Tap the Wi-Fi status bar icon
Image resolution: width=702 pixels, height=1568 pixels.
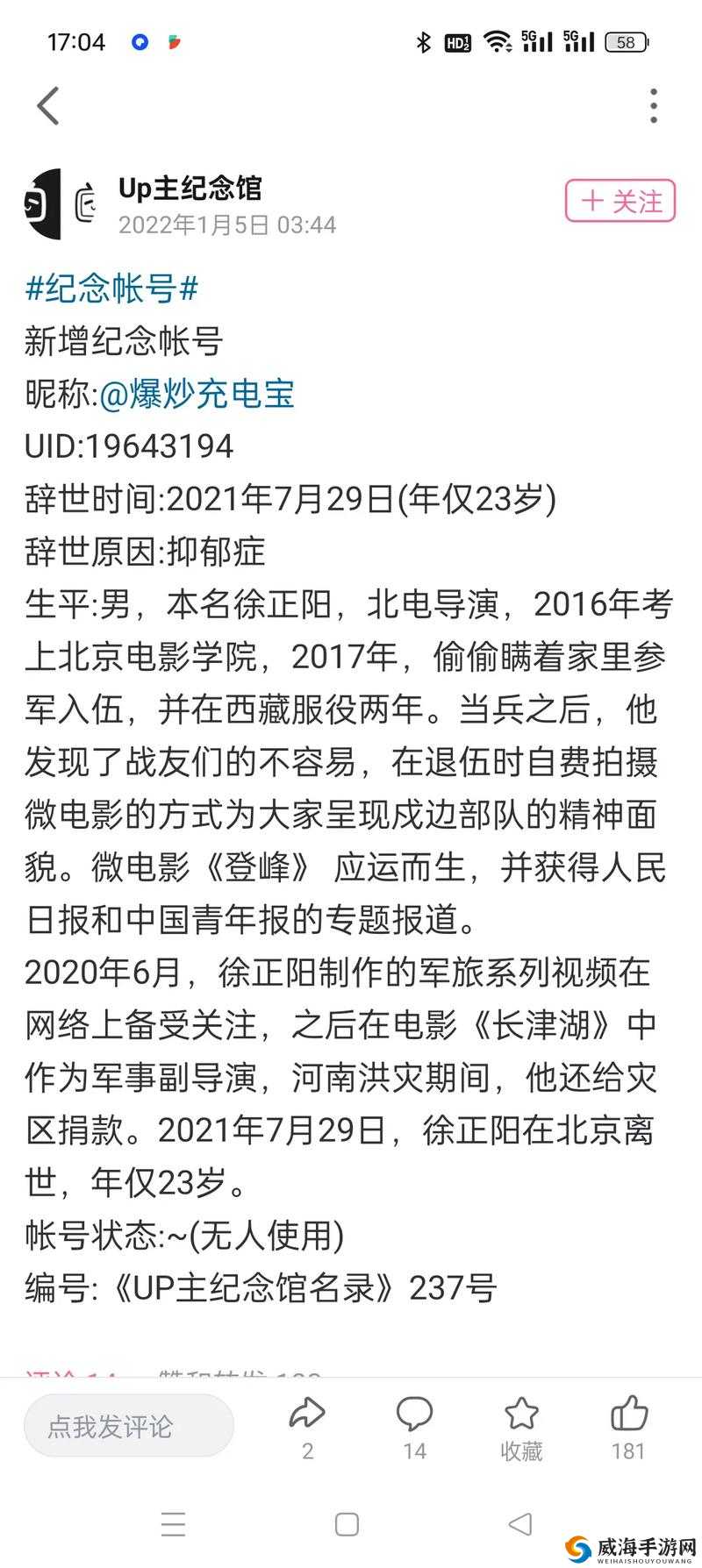click(498, 40)
